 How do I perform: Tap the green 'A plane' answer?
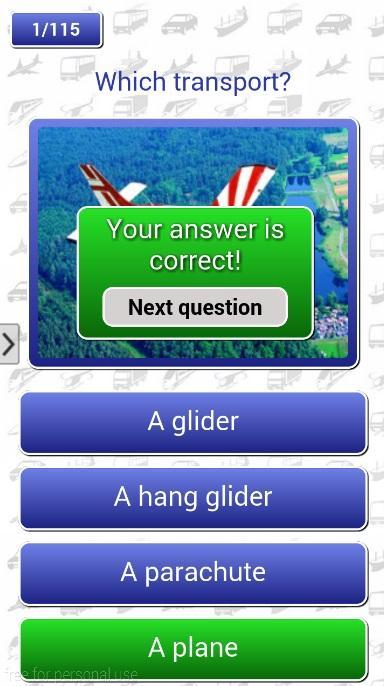point(193,649)
